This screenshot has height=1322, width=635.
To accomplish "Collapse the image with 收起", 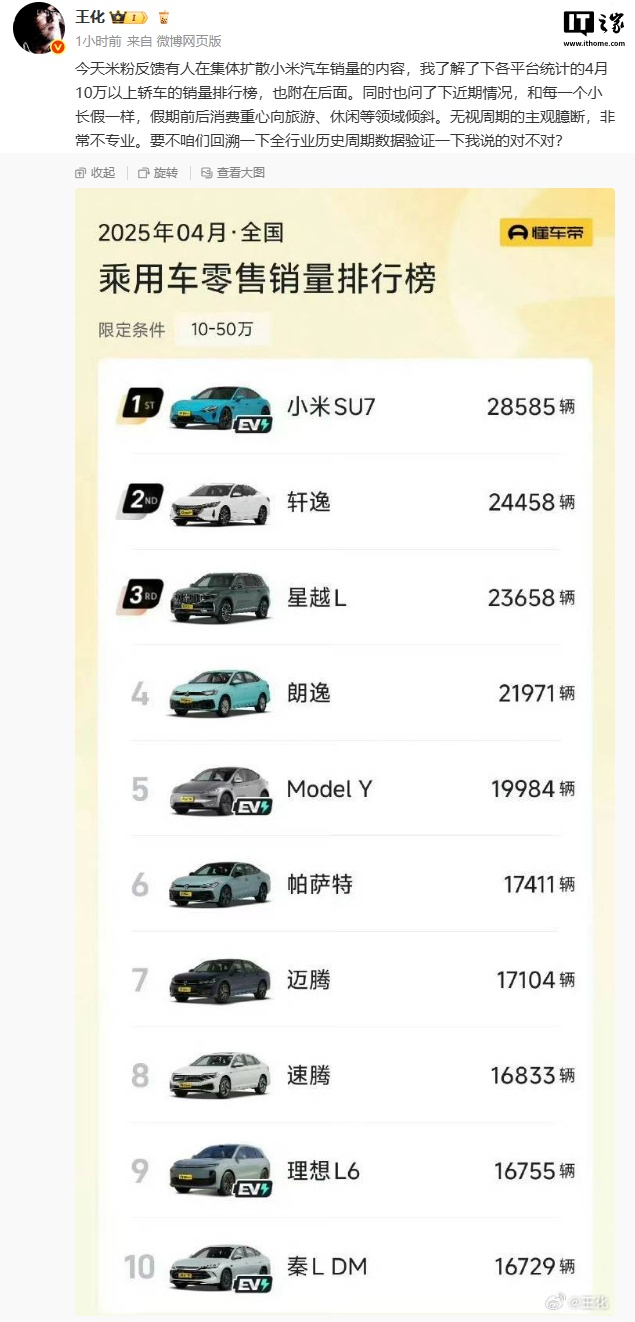I will pos(96,173).
